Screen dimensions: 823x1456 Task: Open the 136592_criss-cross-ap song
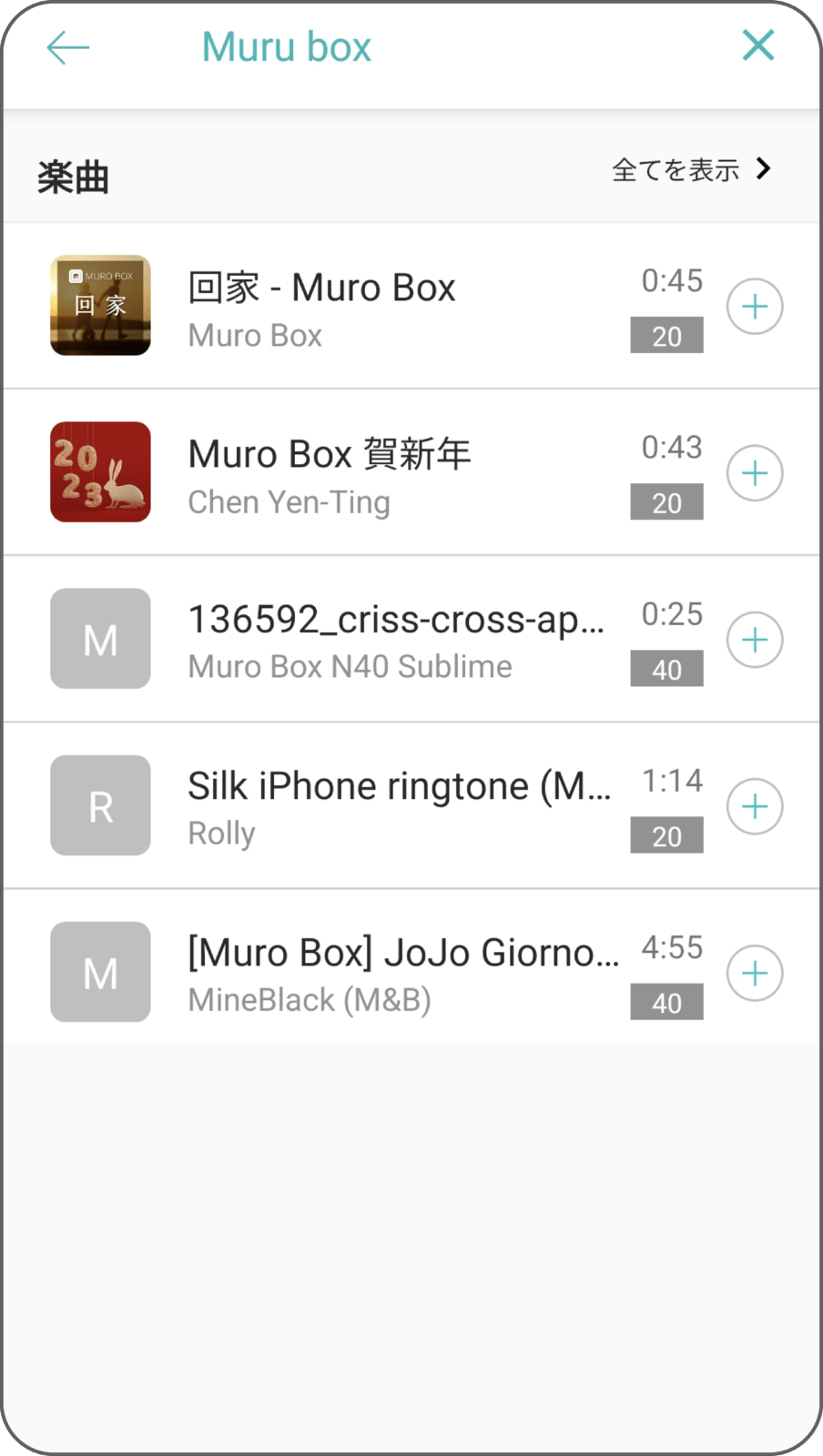click(x=364, y=640)
